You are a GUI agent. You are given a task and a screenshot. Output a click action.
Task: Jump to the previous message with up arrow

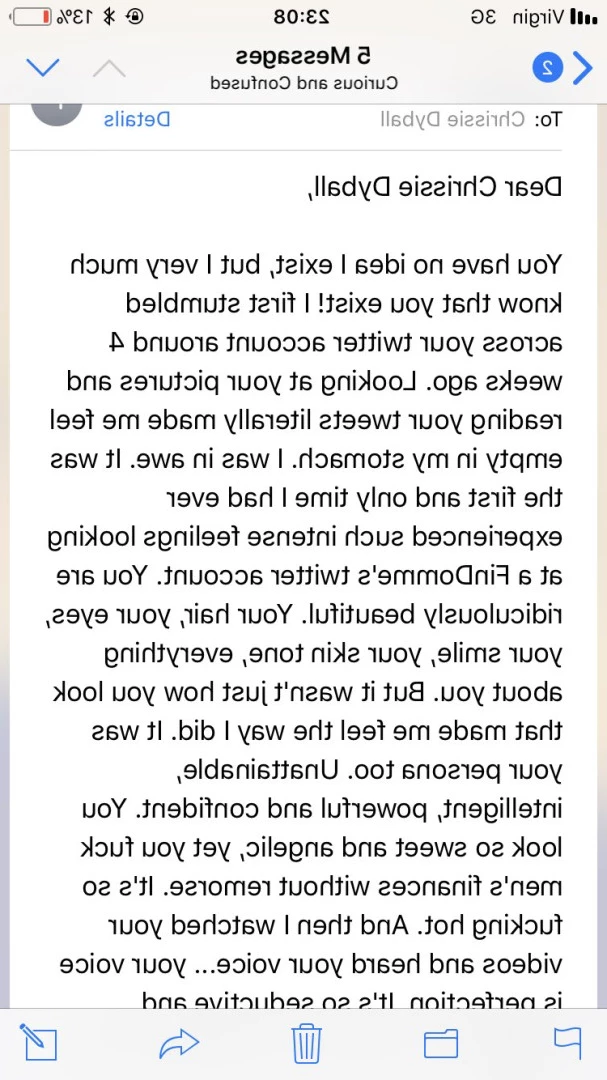[x=110, y=68]
